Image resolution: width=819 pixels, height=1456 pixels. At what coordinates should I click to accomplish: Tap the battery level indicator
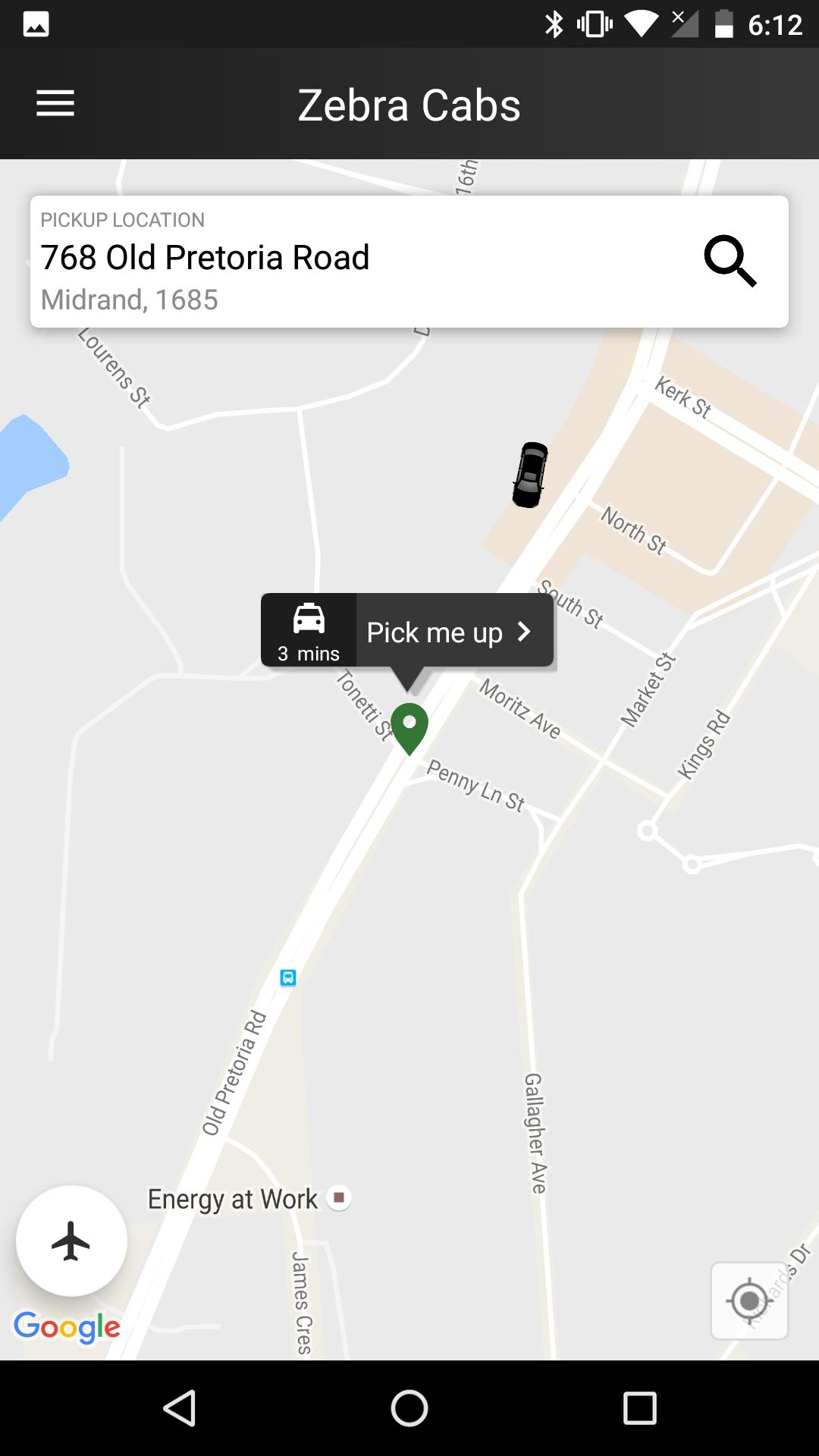tap(726, 24)
